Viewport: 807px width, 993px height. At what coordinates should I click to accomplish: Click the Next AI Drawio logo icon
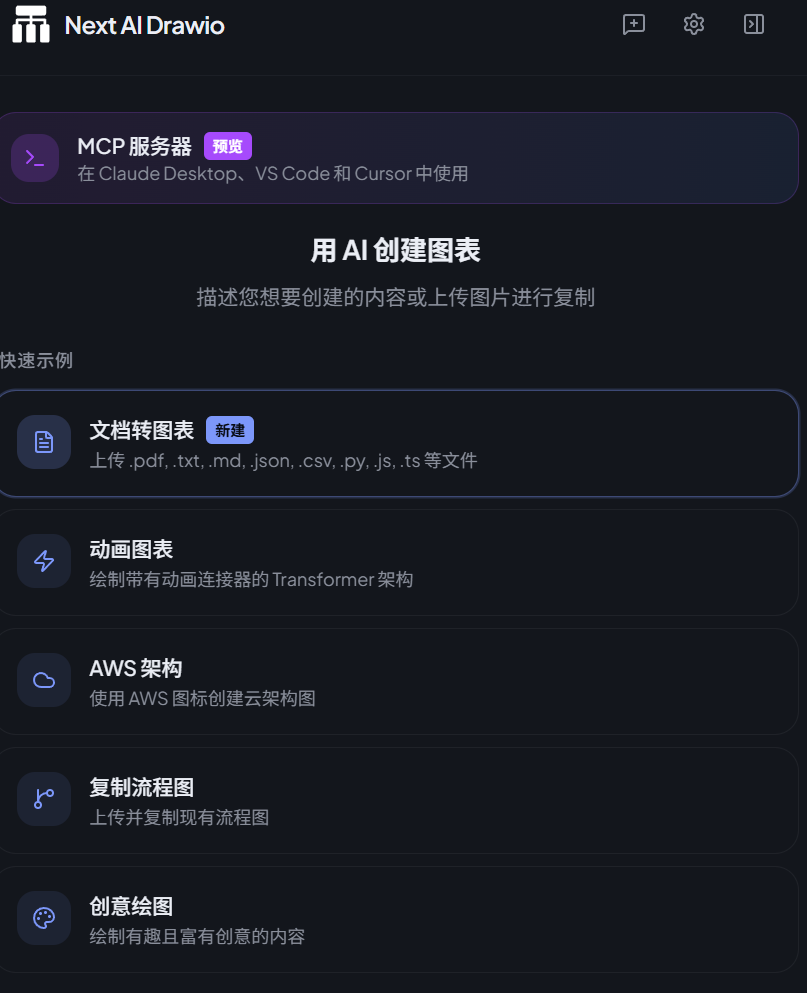30,24
